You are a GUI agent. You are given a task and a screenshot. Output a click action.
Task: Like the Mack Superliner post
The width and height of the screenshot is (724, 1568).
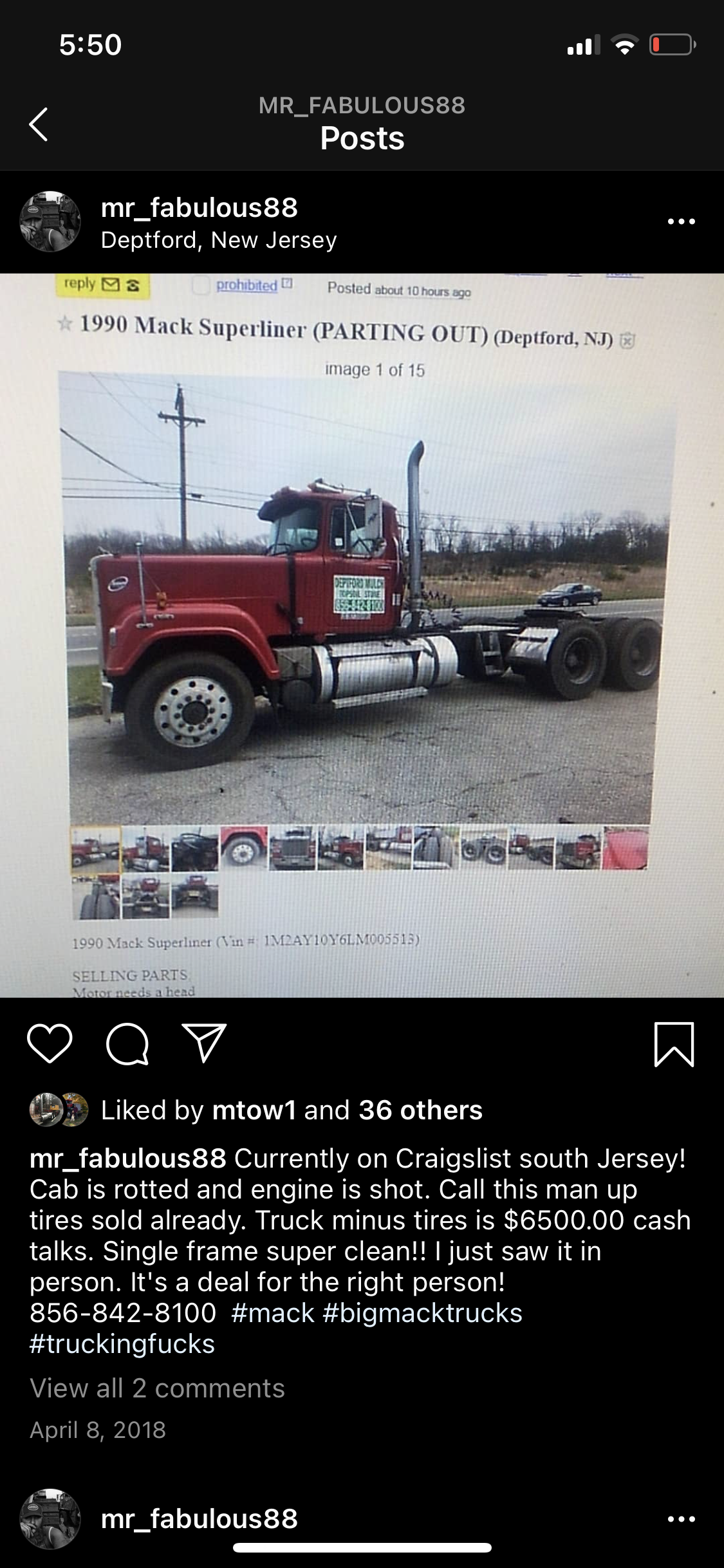pyautogui.click(x=50, y=1043)
